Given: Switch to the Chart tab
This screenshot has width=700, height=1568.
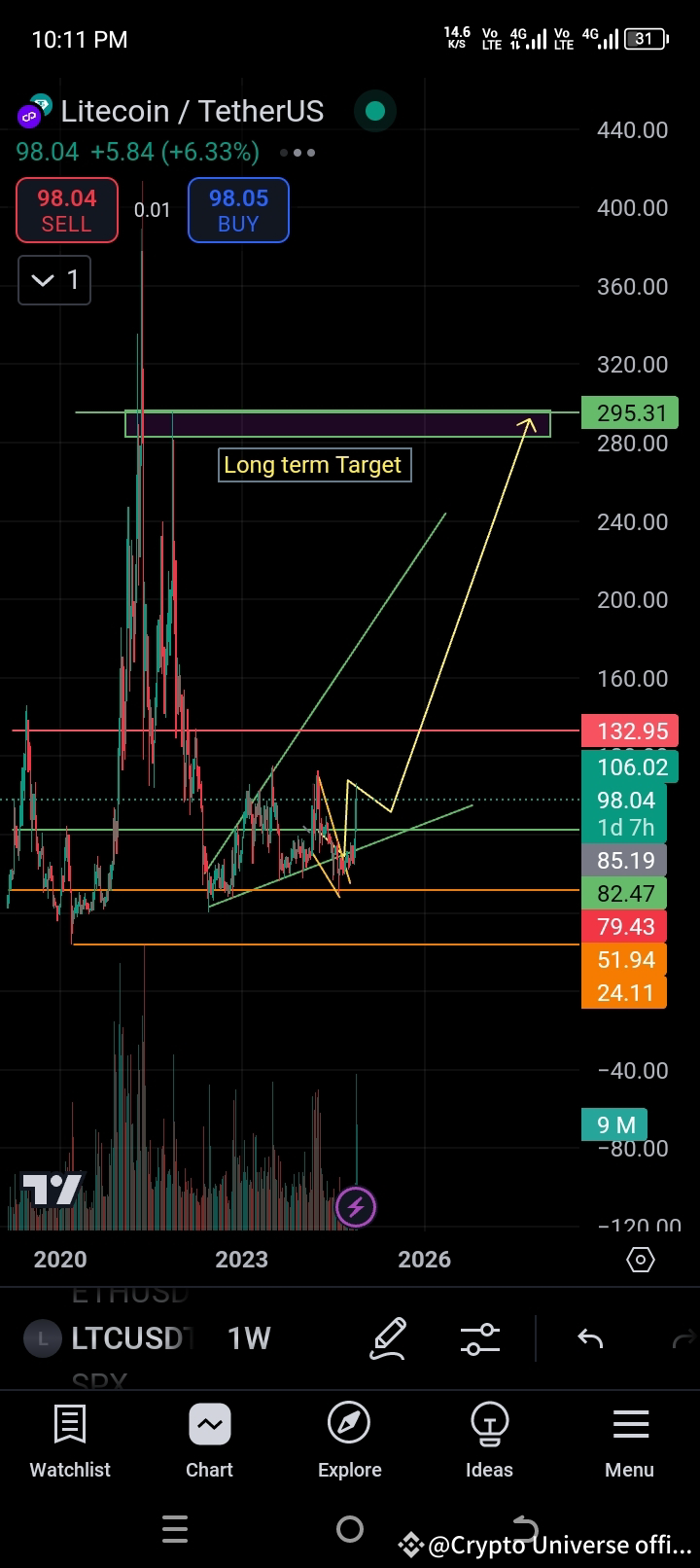Looking at the screenshot, I should click(209, 1440).
